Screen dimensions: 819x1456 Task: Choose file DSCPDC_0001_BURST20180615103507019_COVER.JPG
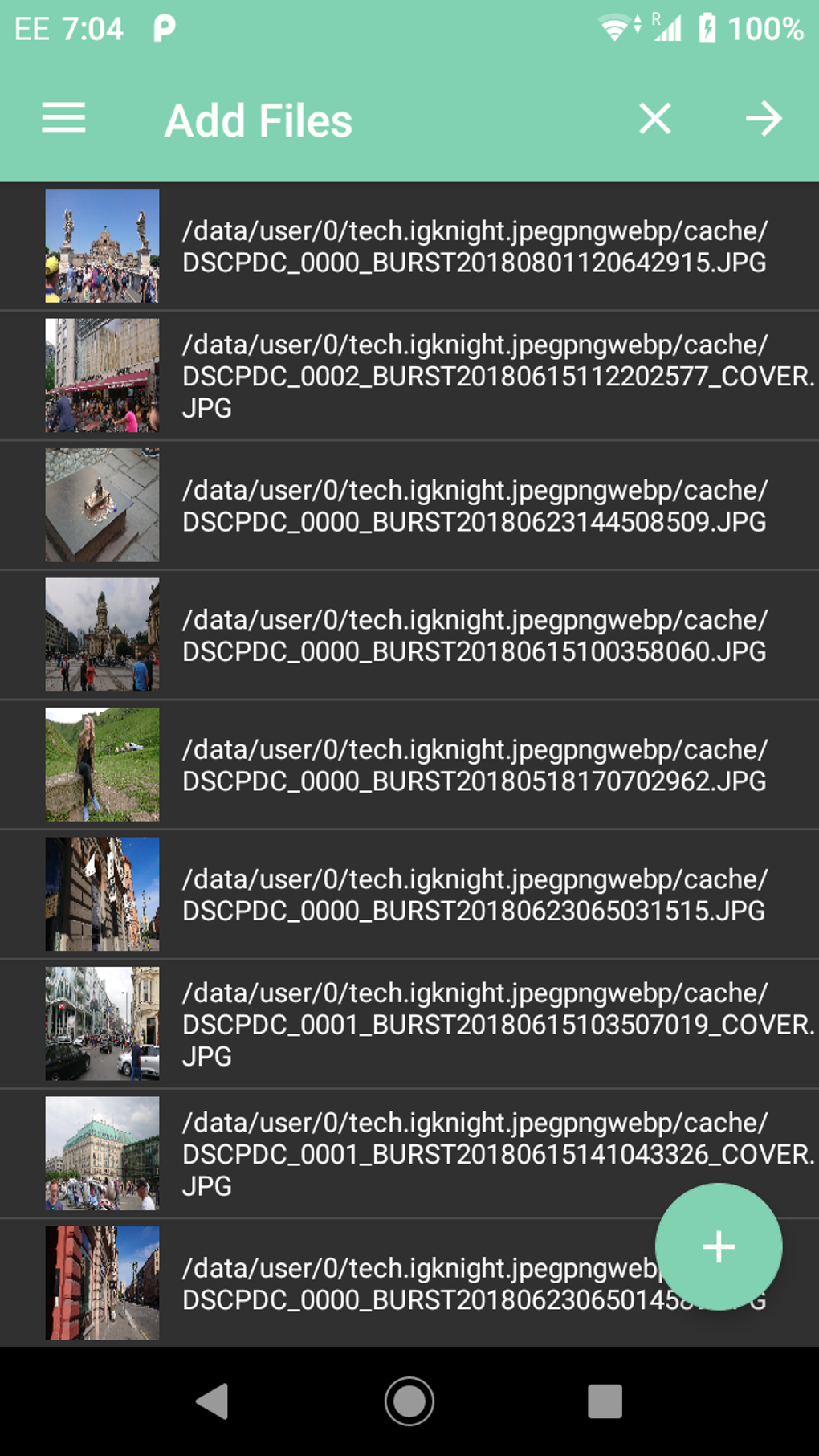click(x=474, y=1023)
